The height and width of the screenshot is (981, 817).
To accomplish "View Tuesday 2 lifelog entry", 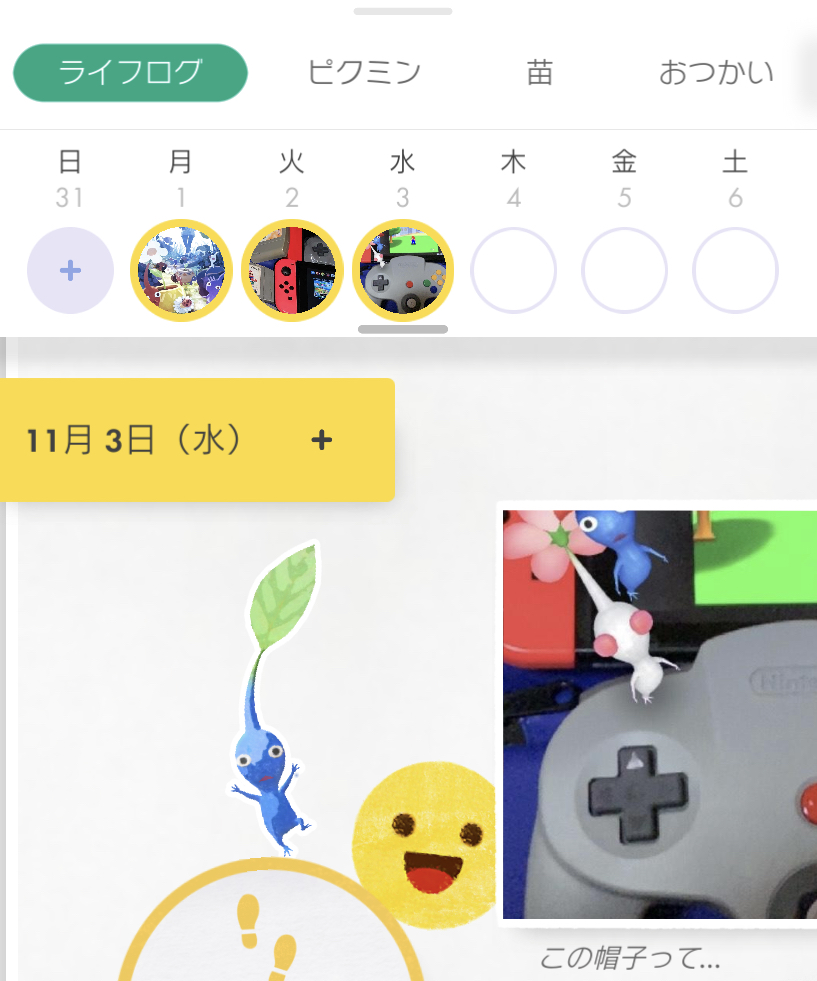I will coord(292,271).
